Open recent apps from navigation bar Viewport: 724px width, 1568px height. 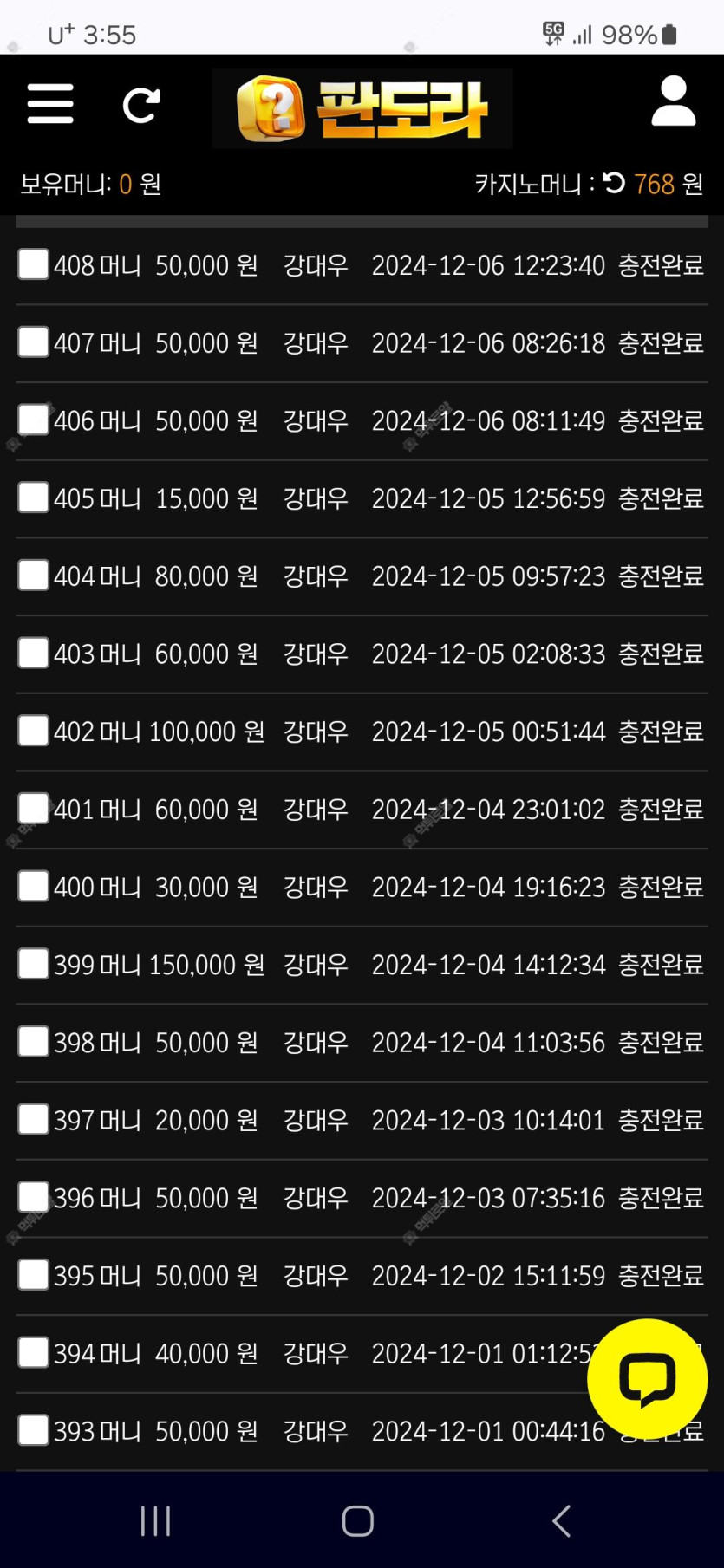pos(156,1520)
